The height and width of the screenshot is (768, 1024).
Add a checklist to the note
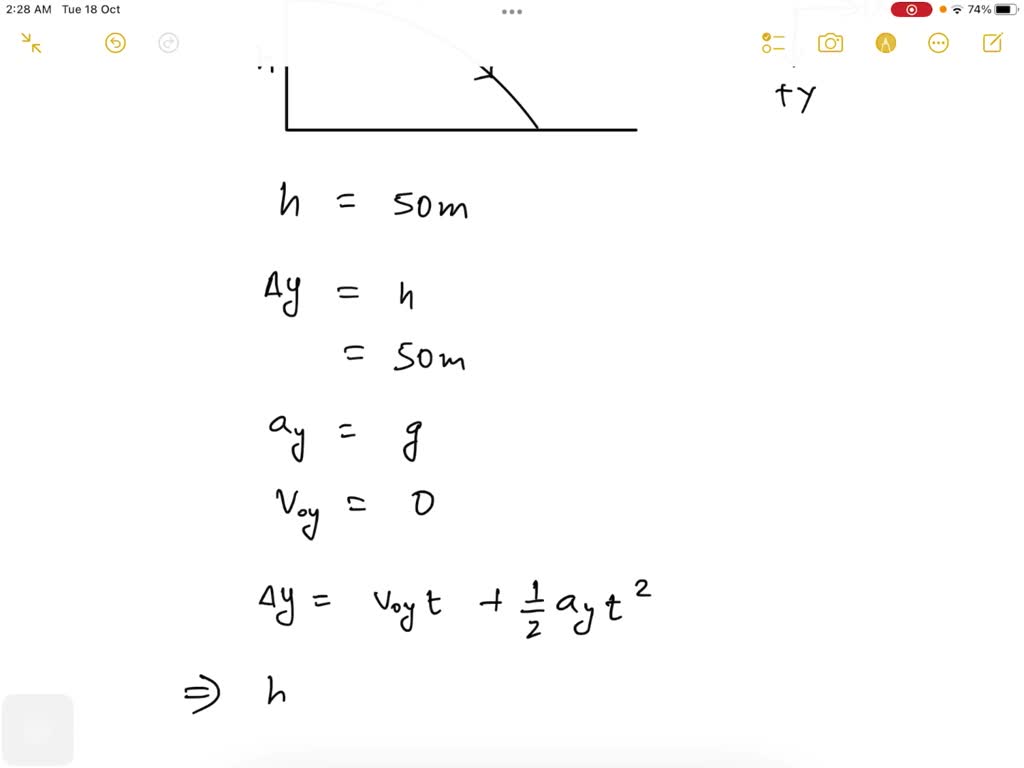pos(773,43)
